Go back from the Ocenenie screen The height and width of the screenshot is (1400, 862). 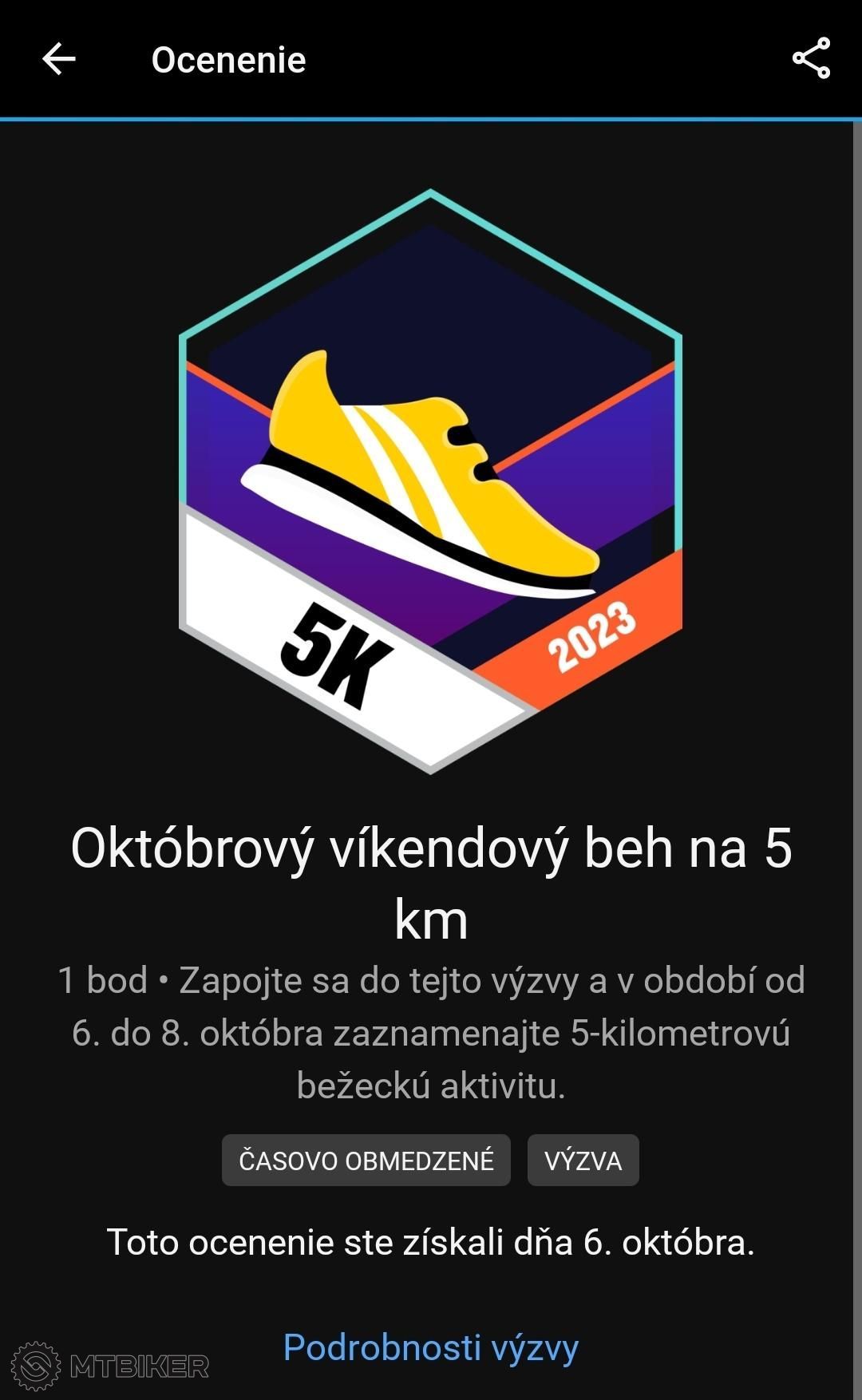(58, 59)
